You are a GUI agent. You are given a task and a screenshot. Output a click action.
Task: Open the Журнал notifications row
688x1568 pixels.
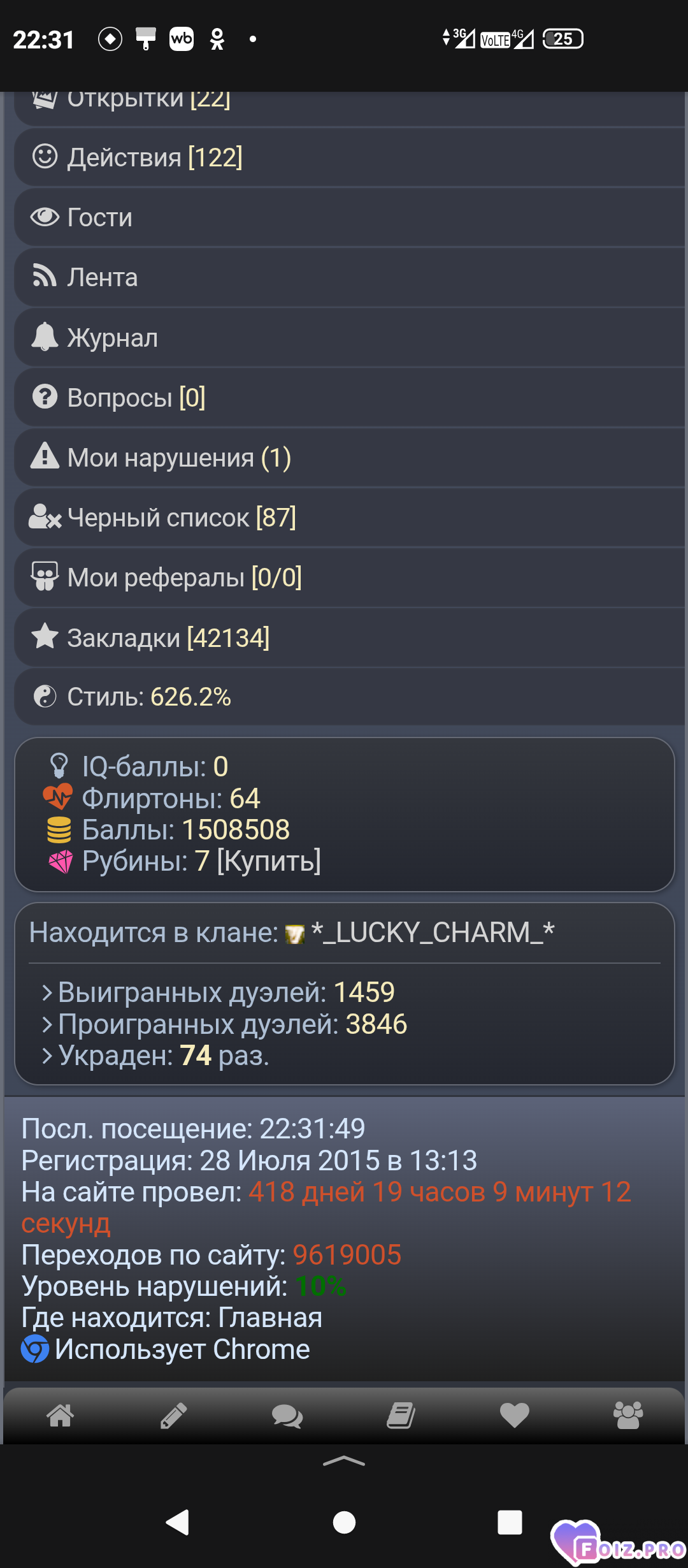tap(112, 338)
